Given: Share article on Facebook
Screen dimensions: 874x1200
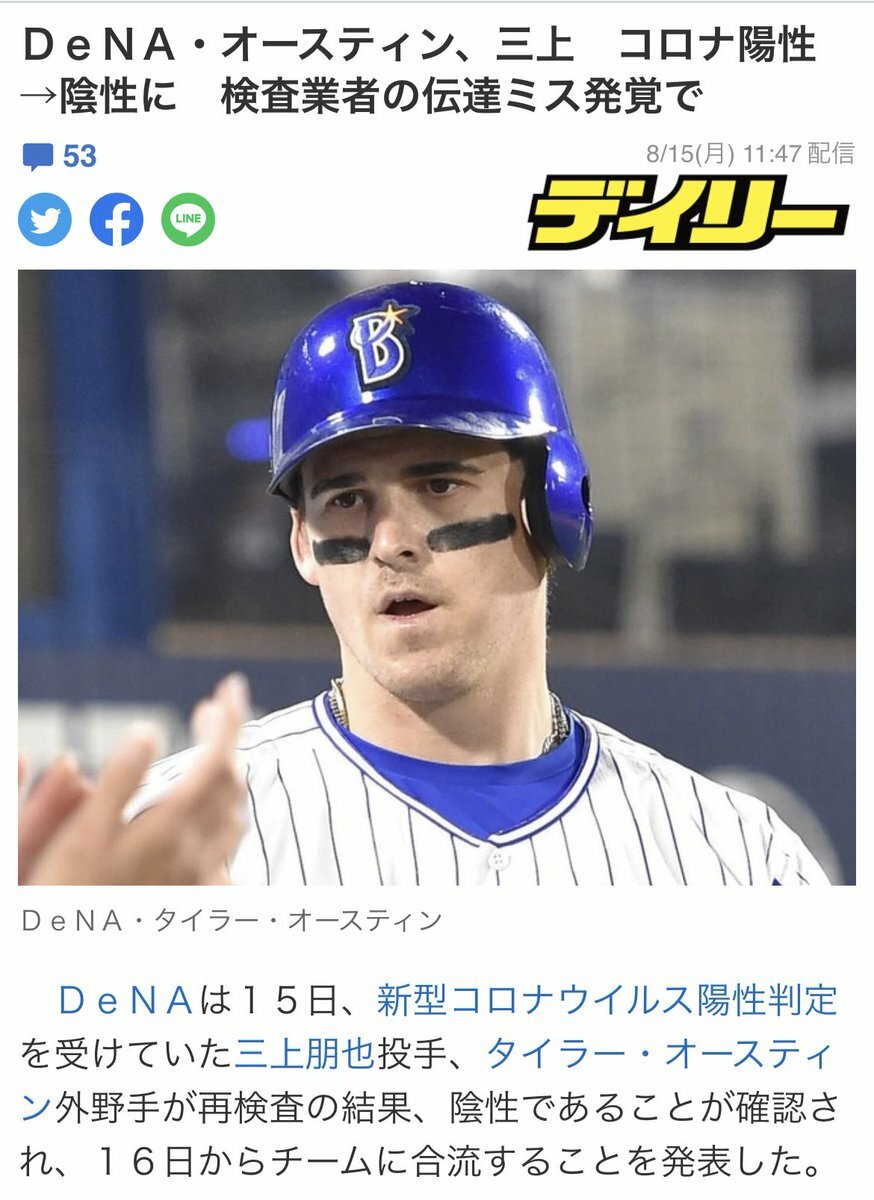Looking at the screenshot, I should 116,220.
